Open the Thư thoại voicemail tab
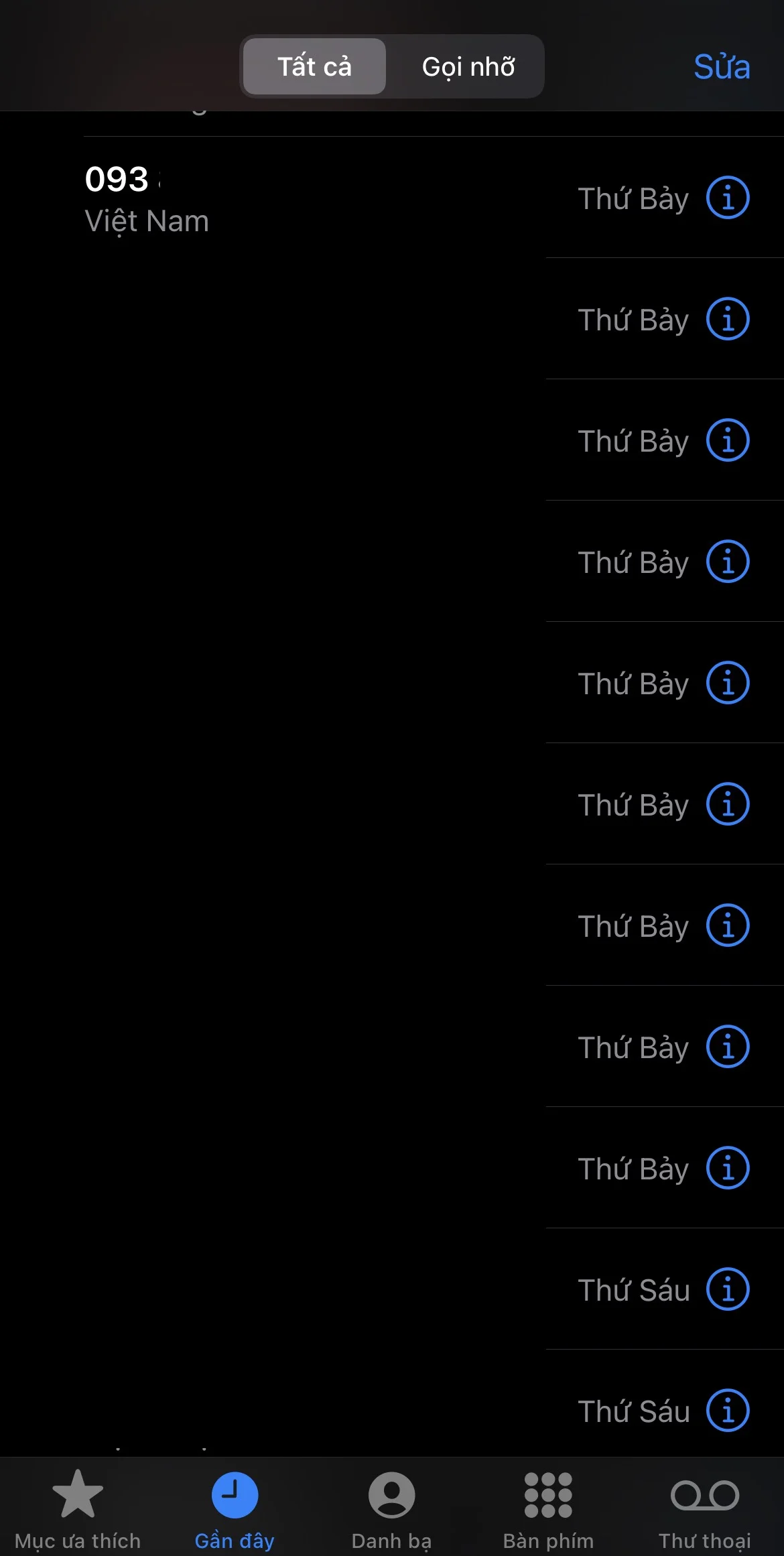The width and height of the screenshot is (784, 1556). pos(705,1509)
